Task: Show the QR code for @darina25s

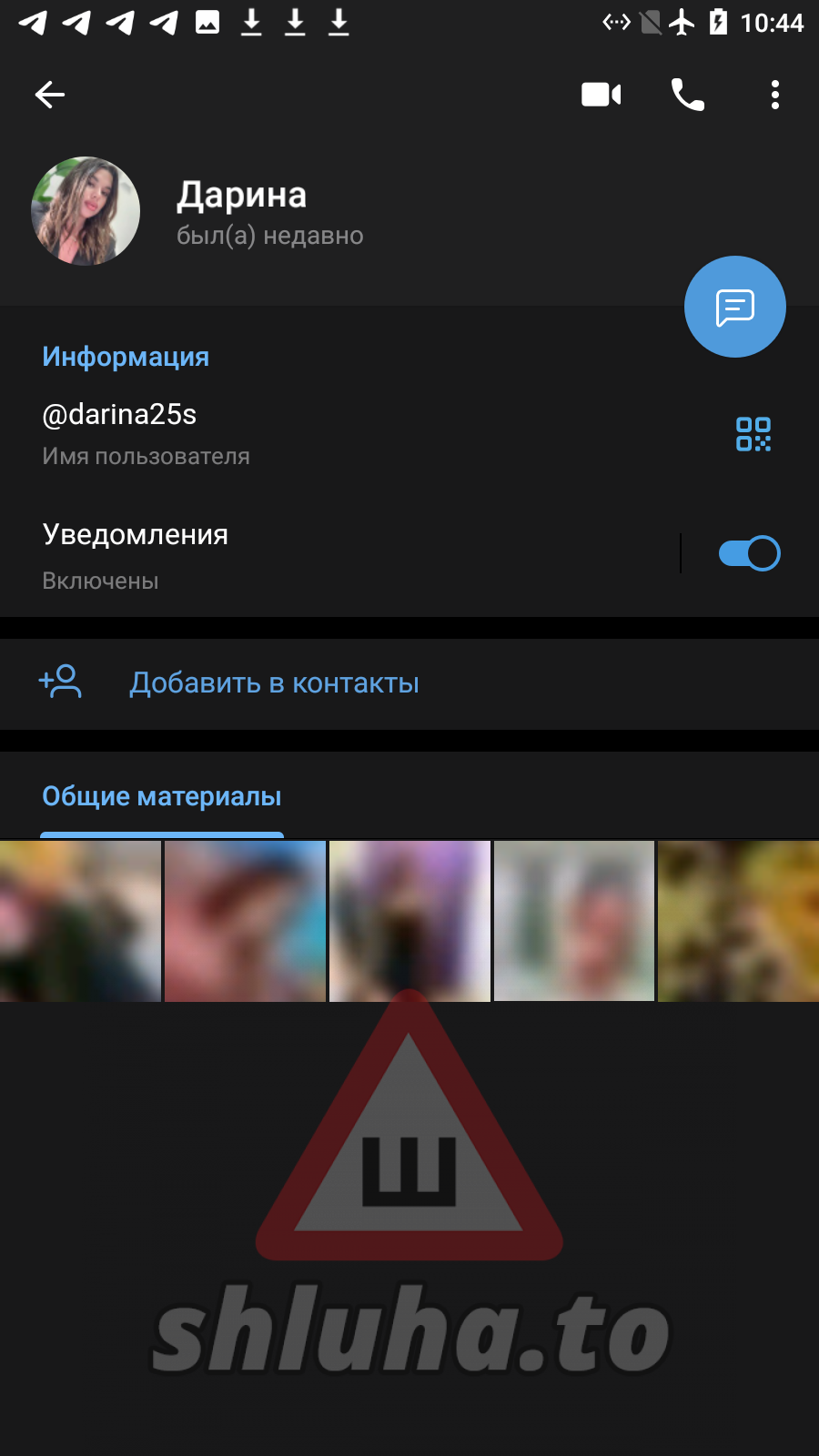Action: point(753,434)
